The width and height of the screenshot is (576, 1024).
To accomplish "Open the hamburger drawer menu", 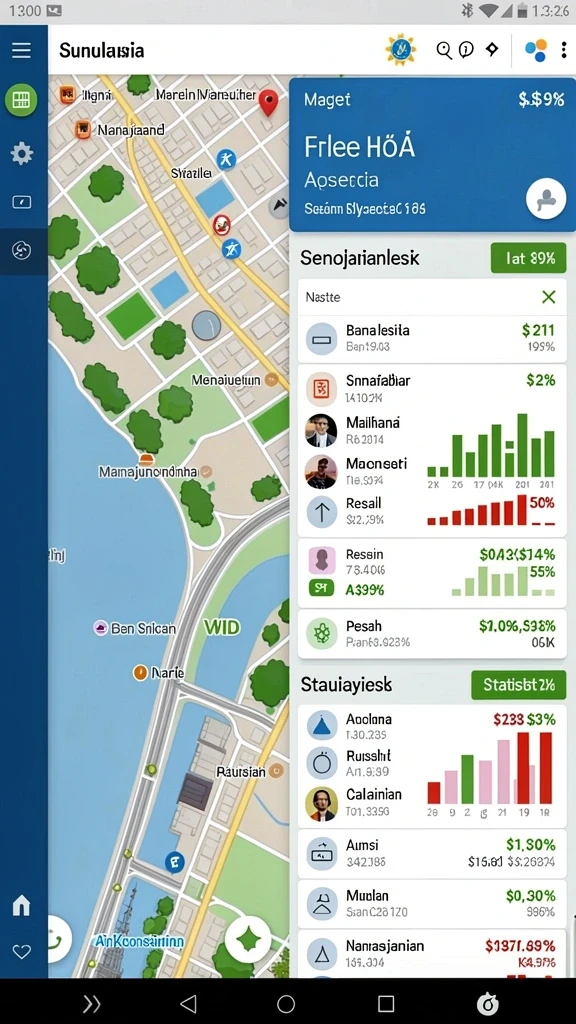I will click(x=21, y=50).
